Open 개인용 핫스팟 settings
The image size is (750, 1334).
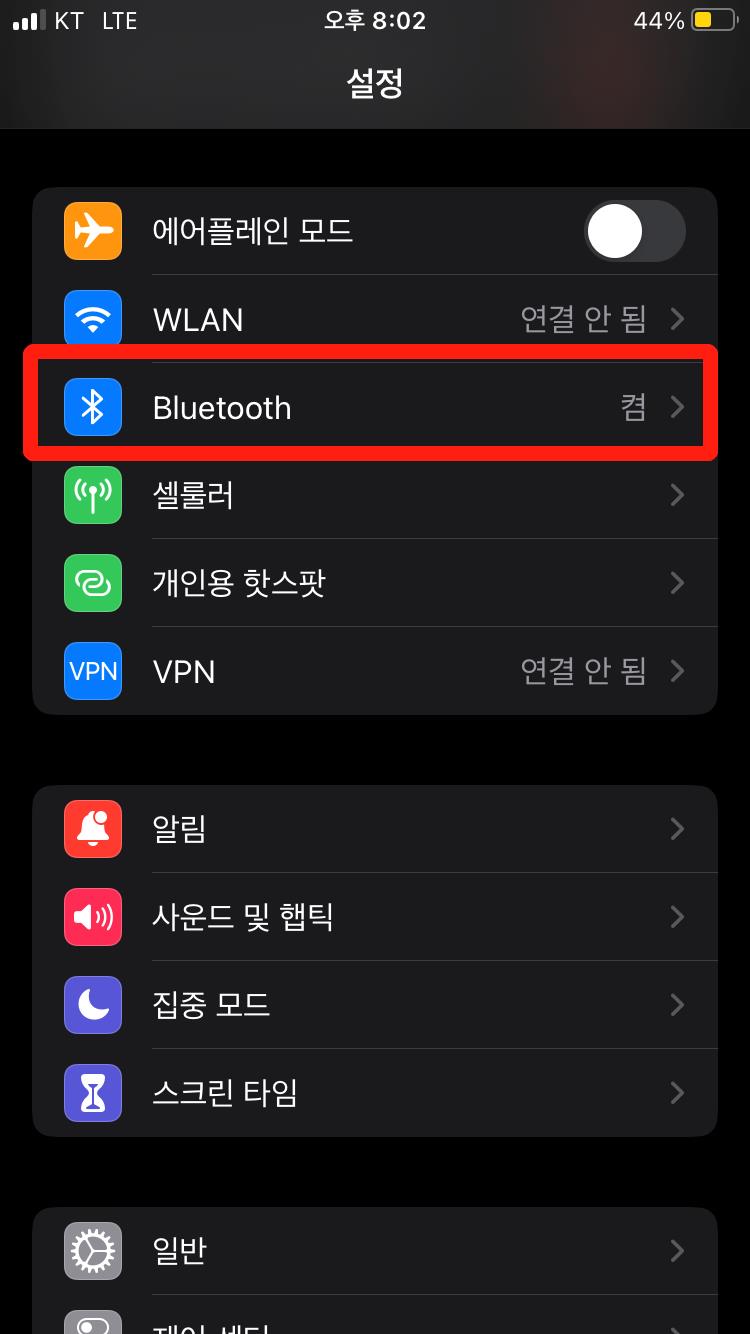coord(375,583)
